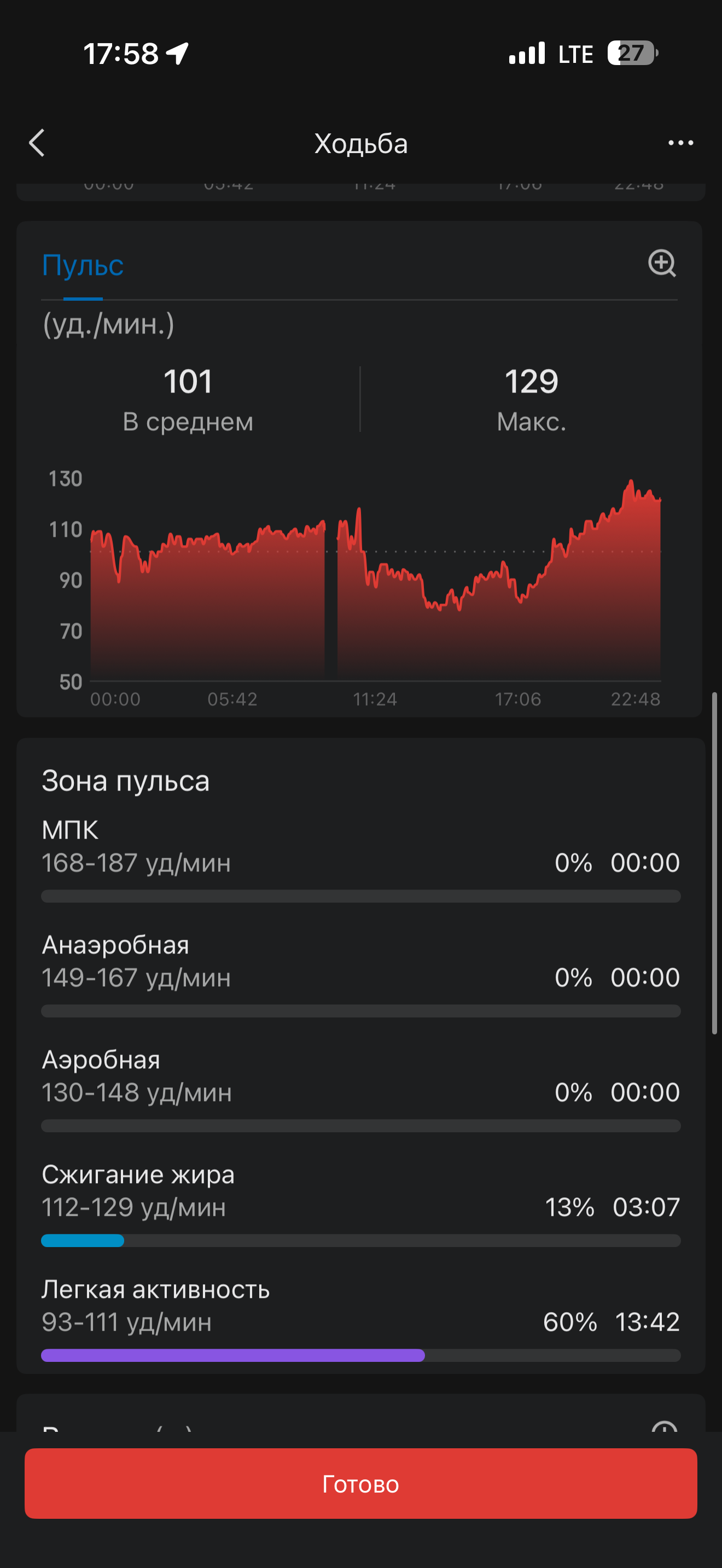Select the Пульс tab
This screenshot has width=722, height=1568.
[x=83, y=265]
